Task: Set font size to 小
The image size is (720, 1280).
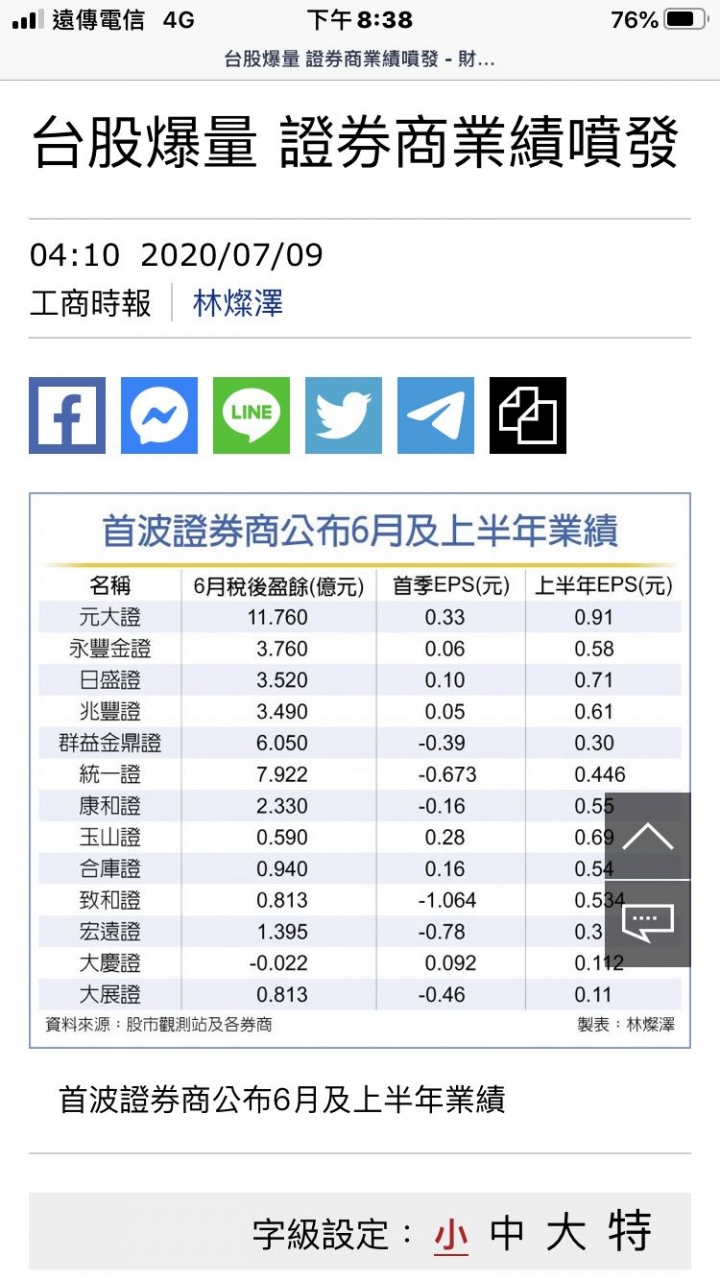Action: pos(451,1234)
